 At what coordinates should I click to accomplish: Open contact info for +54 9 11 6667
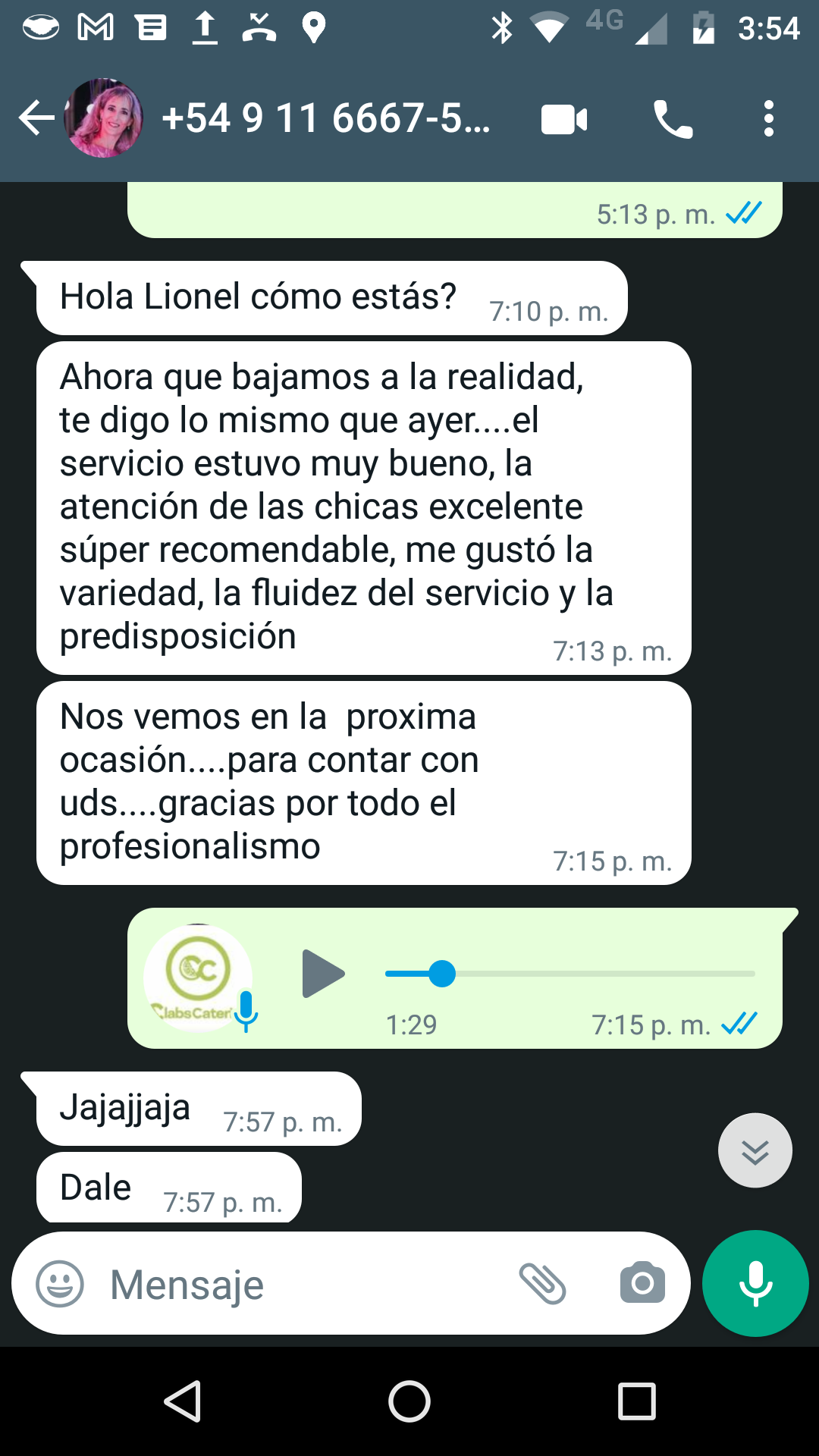(326, 118)
